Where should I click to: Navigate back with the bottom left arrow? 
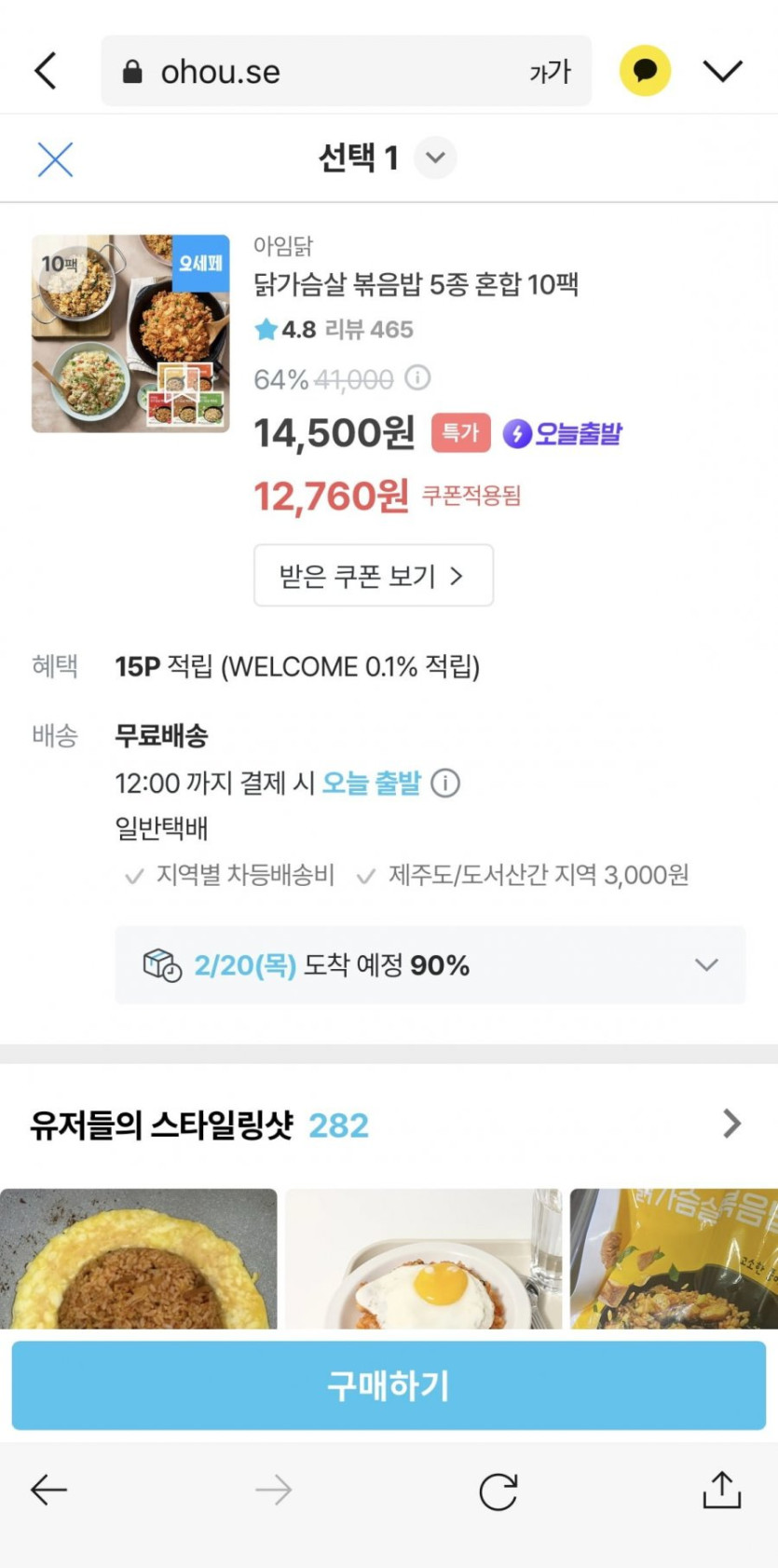(x=48, y=1491)
